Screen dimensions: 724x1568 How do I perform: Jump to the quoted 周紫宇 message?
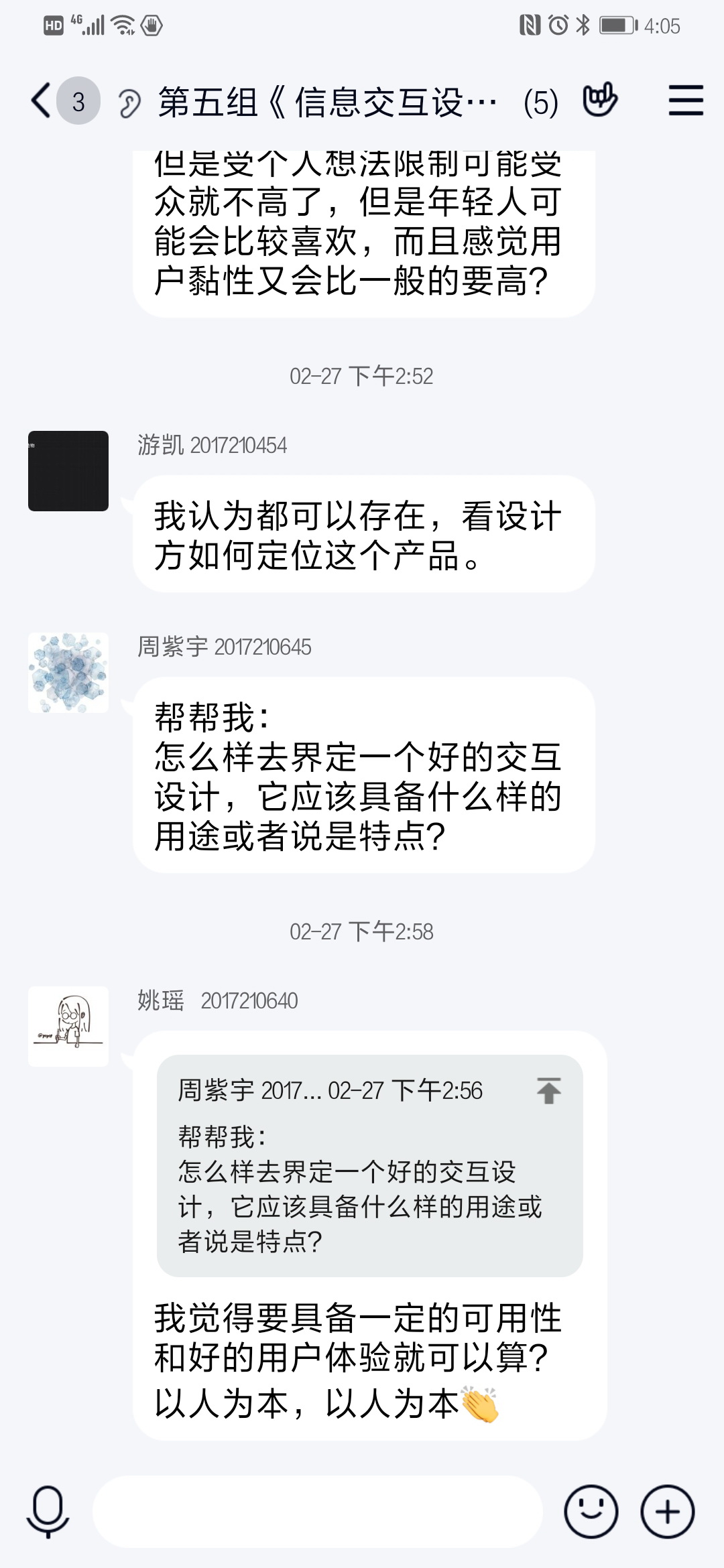(x=548, y=1091)
